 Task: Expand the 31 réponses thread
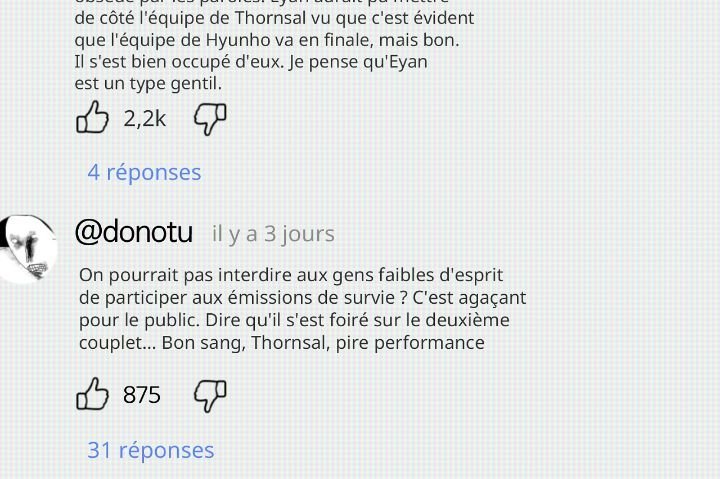pyautogui.click(x=150, y=450)
